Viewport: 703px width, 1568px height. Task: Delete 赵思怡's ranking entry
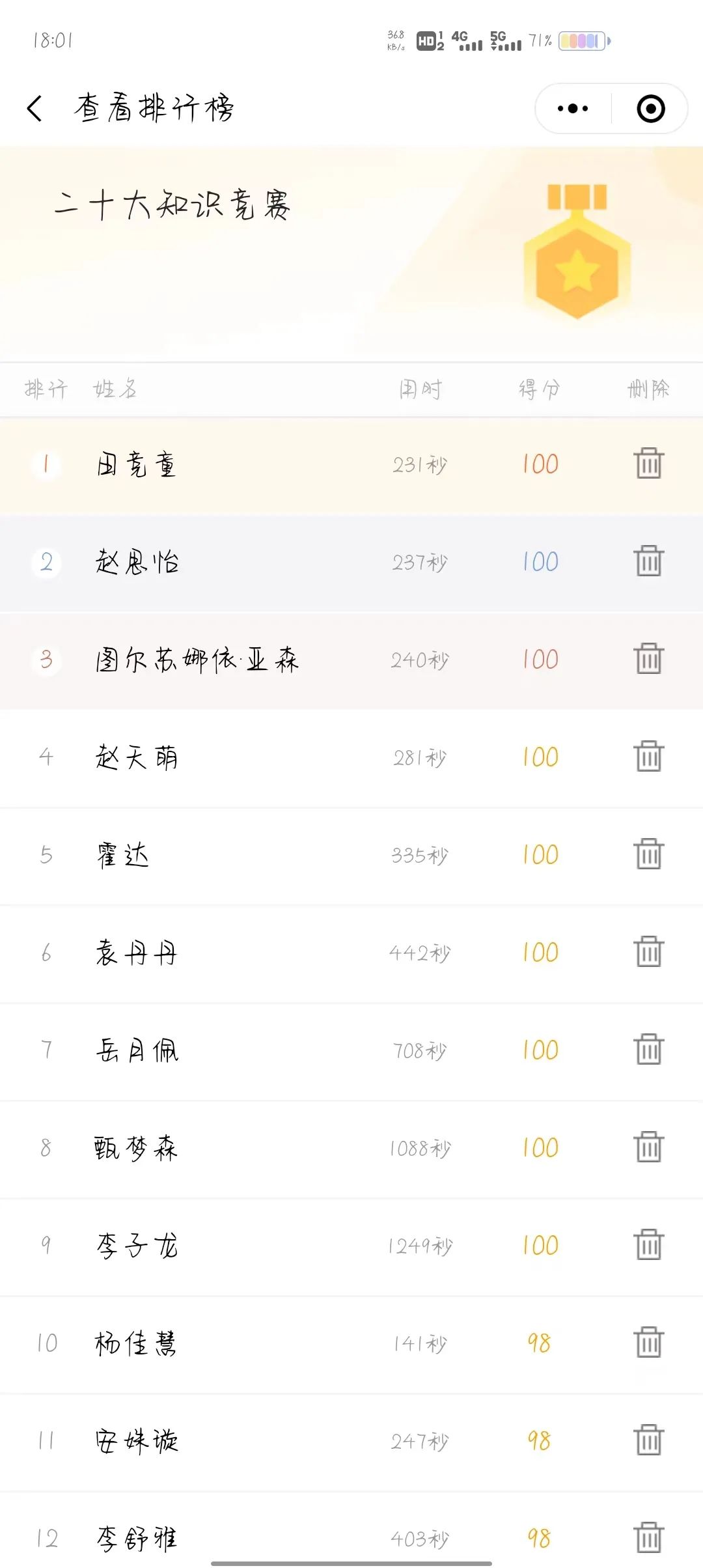pos(648,561)
